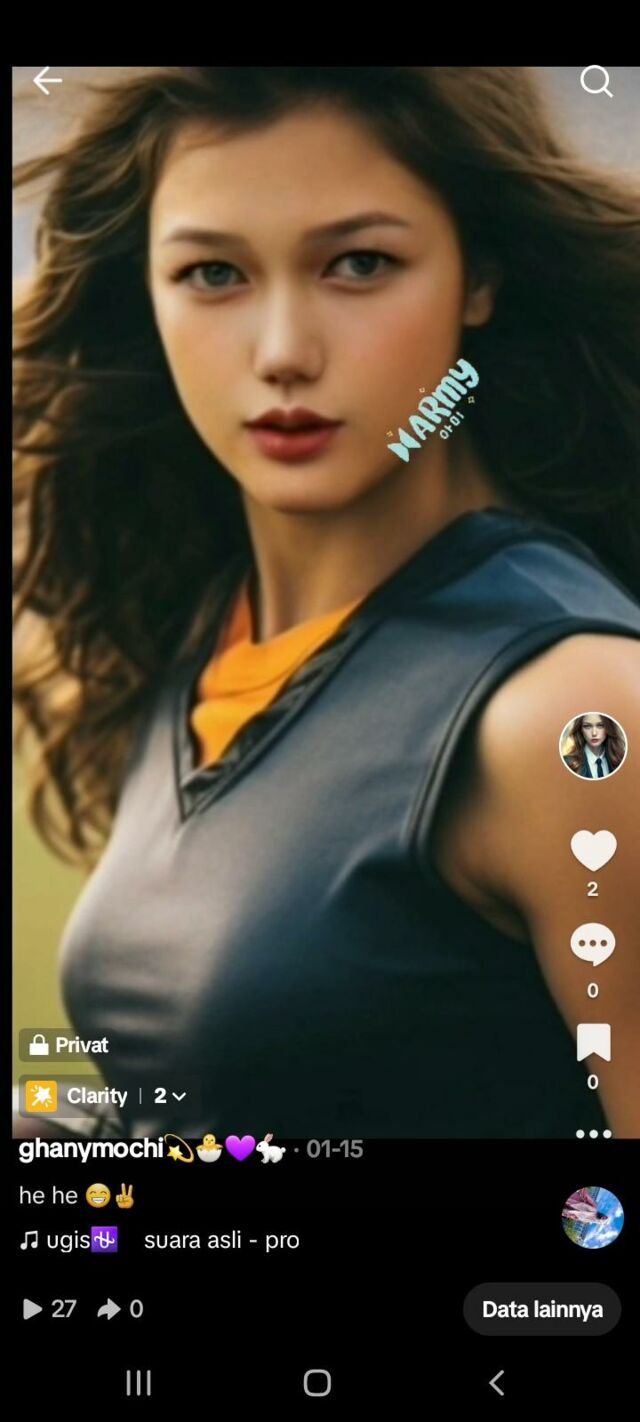Share the video via arrow icon

point(109,1309)
